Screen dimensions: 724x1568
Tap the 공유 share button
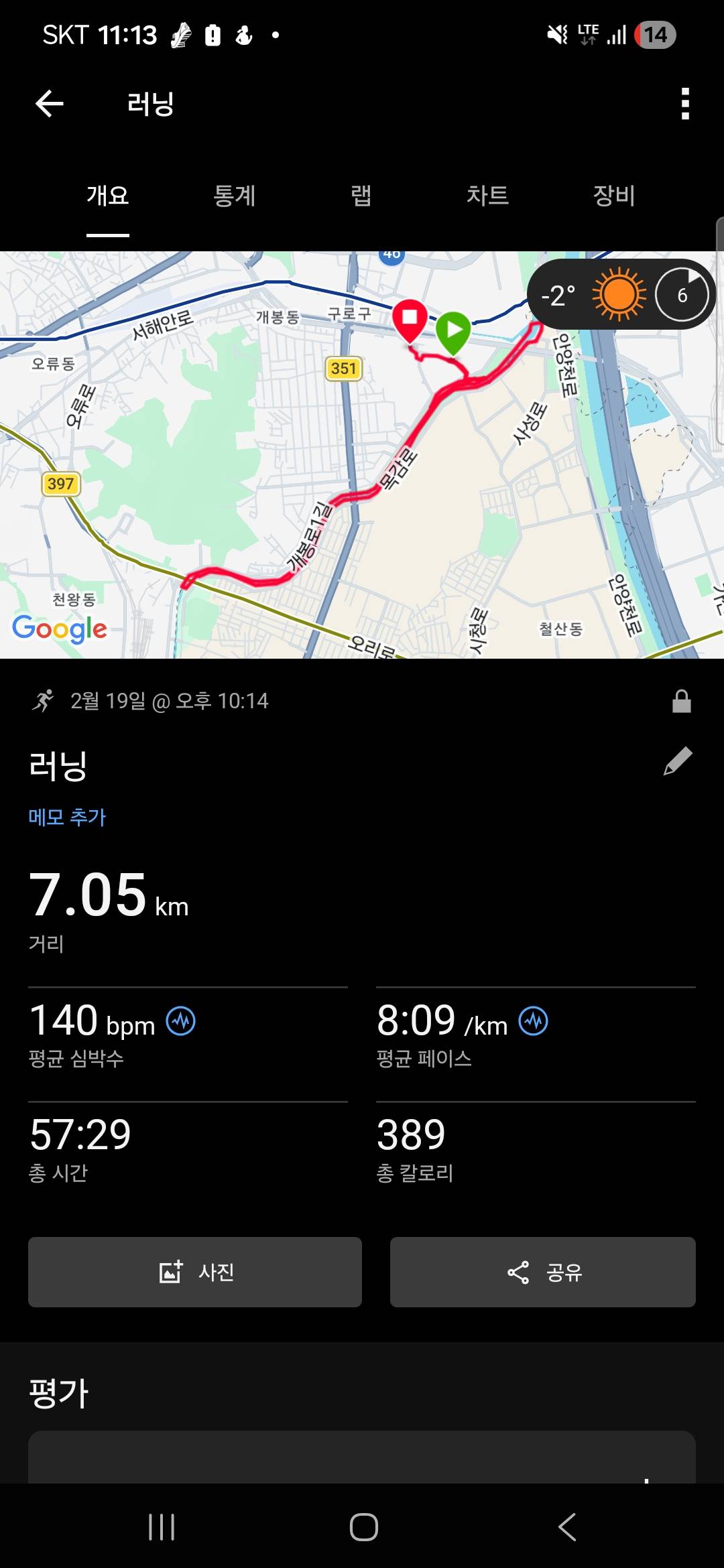[542, 1272]
